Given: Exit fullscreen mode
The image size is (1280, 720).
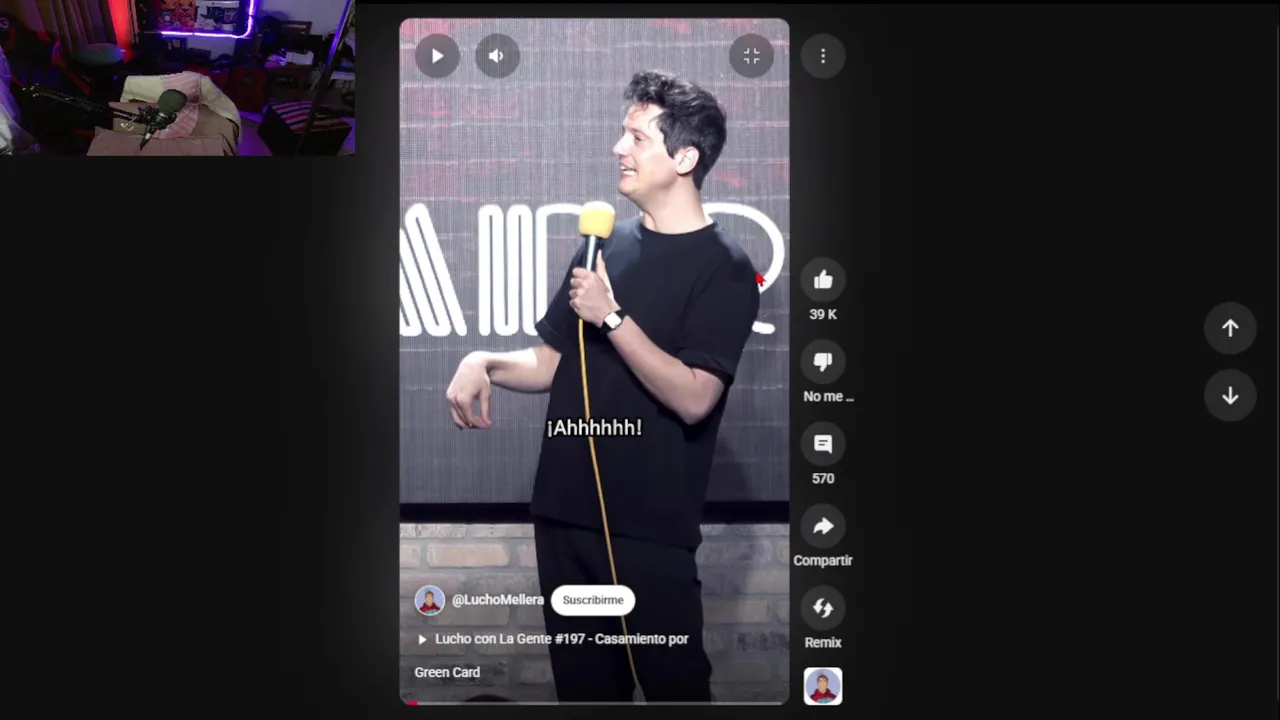Looking at the screenshot, I should pyautogui.click(x=751, y=56).
